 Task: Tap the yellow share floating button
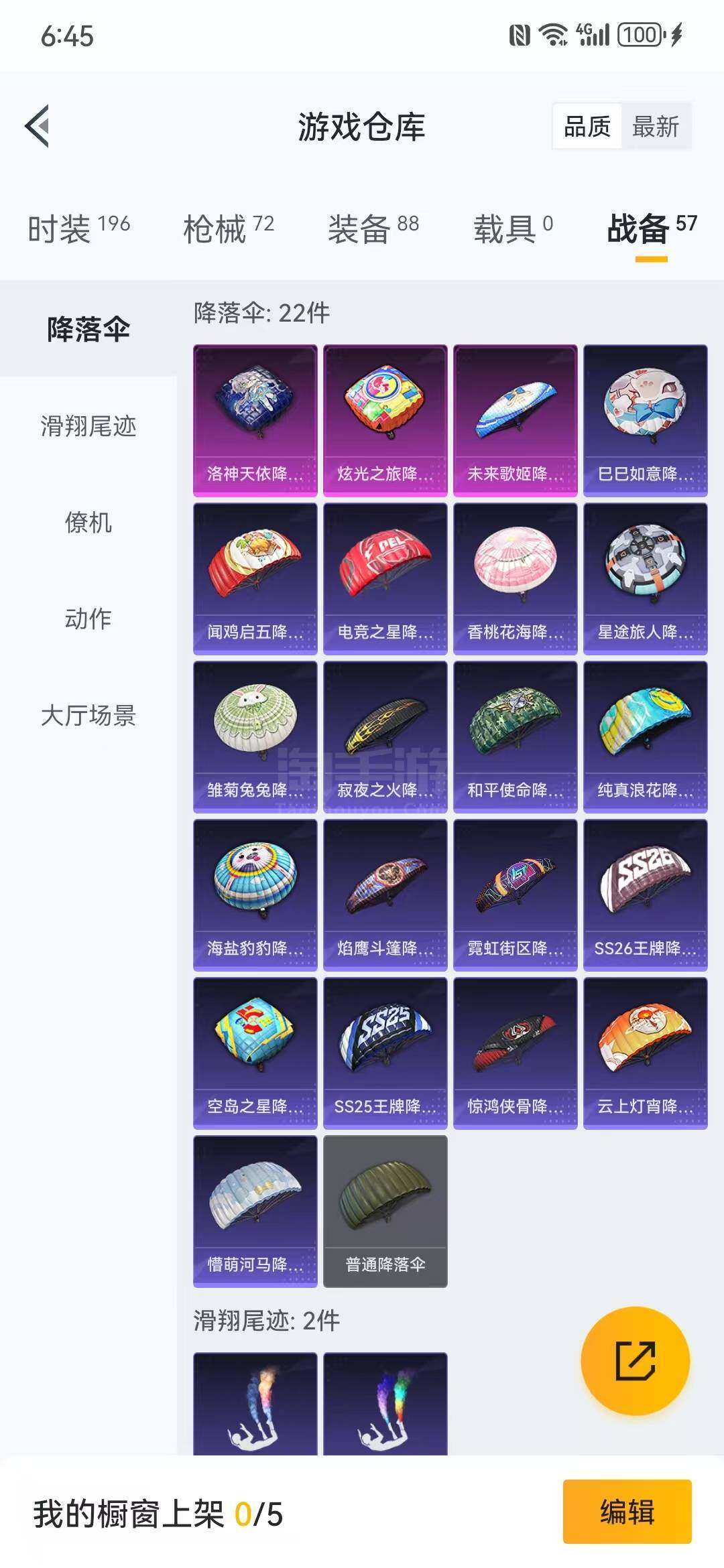click(635, 1360)
